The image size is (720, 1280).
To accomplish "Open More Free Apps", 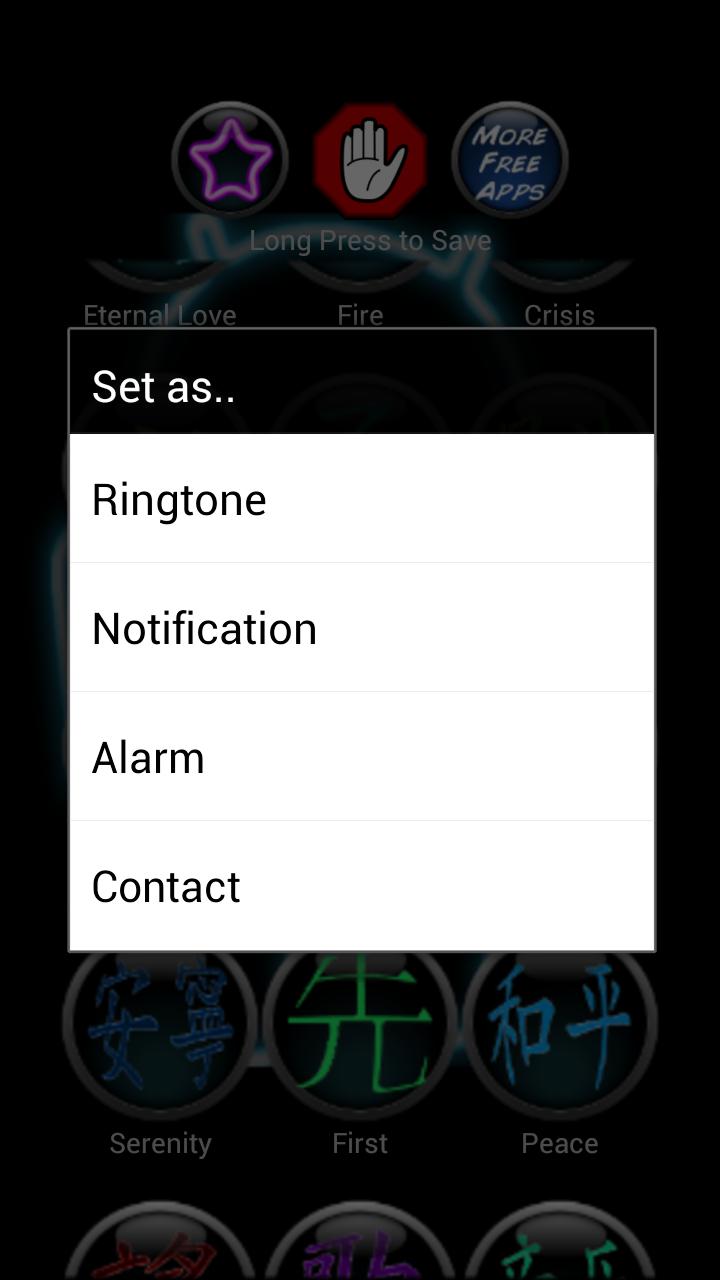I will tap(510, 160).
